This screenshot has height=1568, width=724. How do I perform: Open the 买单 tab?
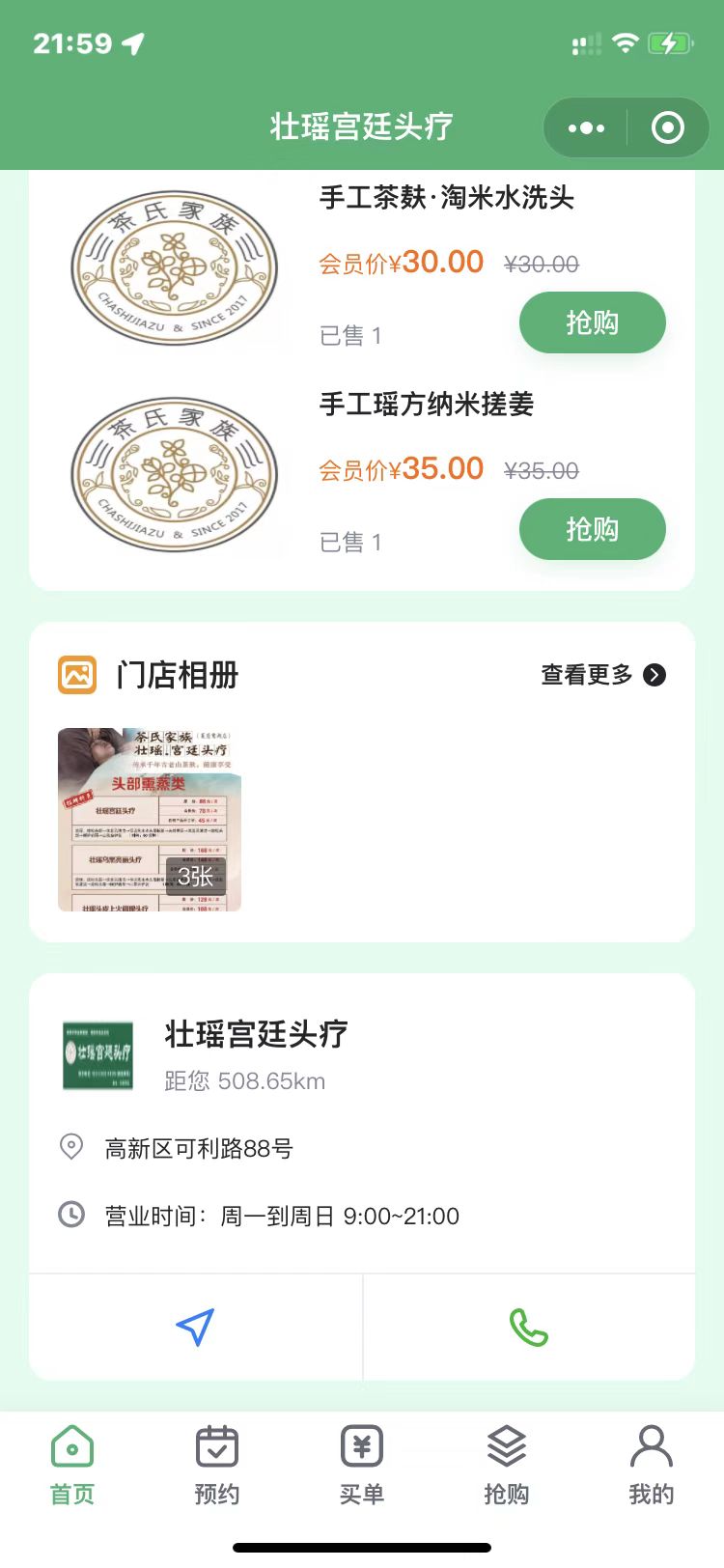(362, 1466)
